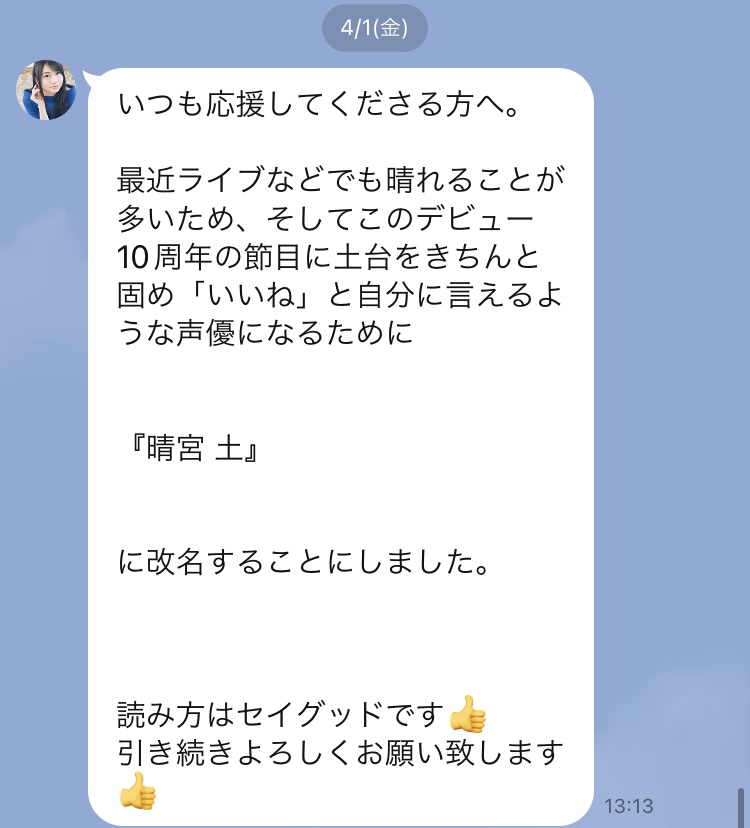Screen dimensions: 750x828
Task: Open the sender's profile picture
Action: click(x=46, y=90)
